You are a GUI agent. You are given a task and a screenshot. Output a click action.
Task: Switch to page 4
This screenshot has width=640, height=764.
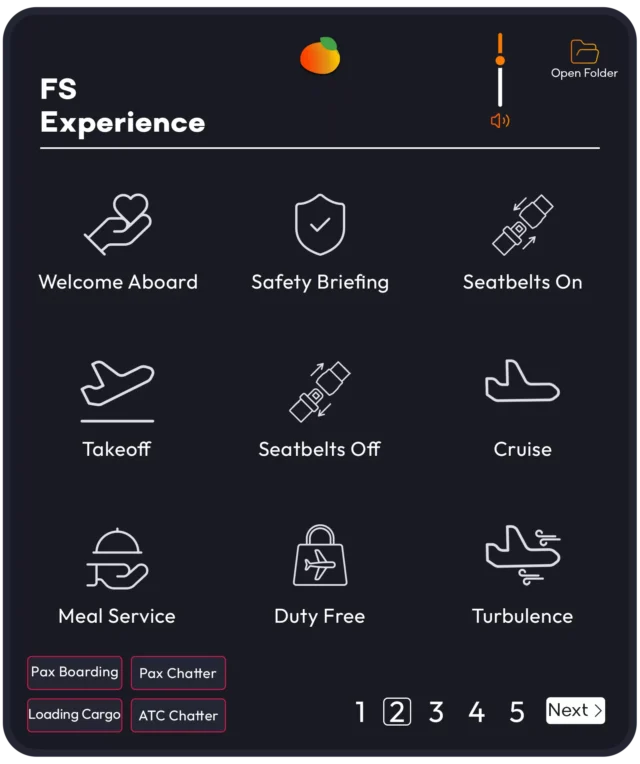477,712
